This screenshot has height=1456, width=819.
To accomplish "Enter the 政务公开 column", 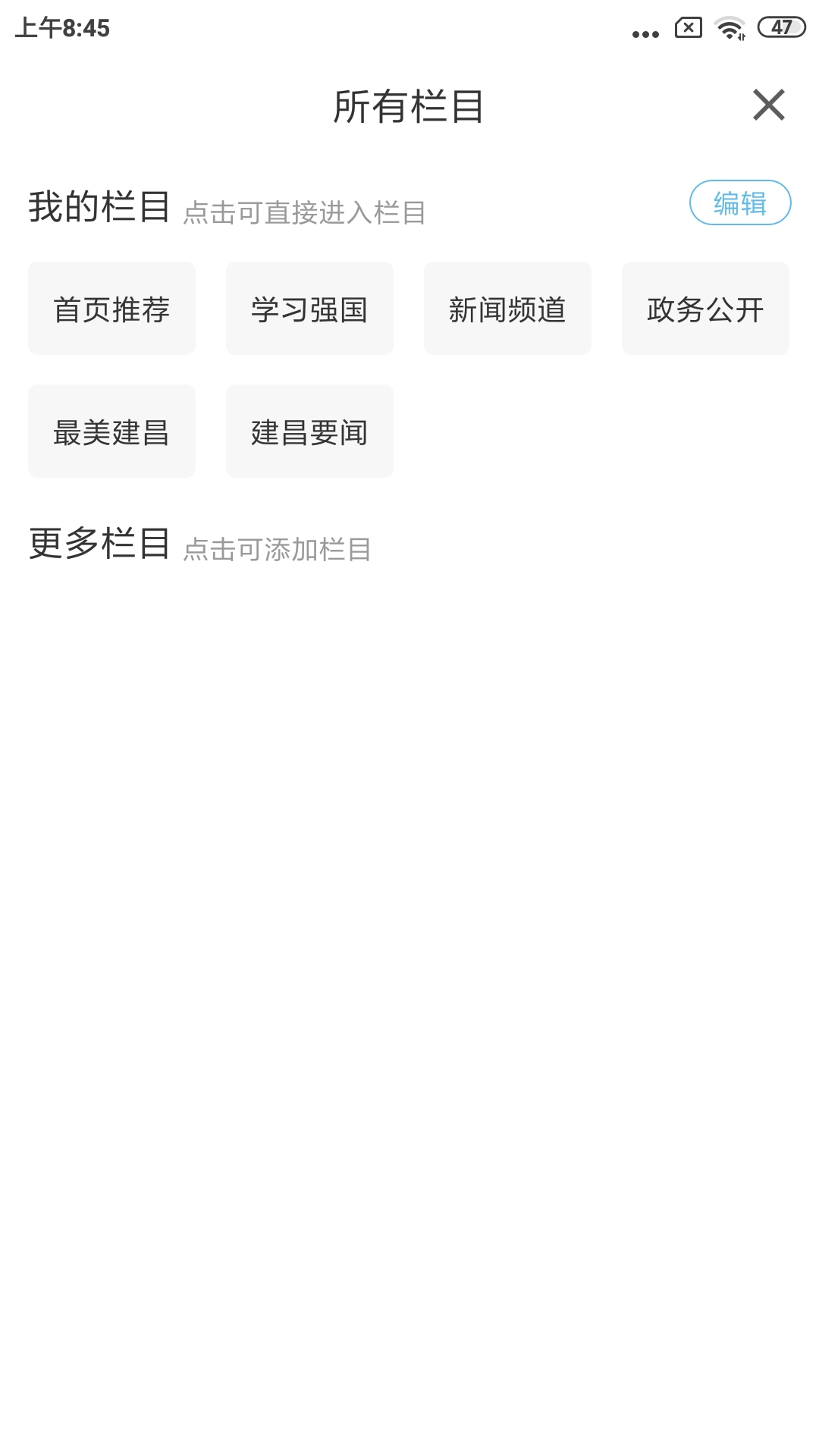I will point(705,309).
